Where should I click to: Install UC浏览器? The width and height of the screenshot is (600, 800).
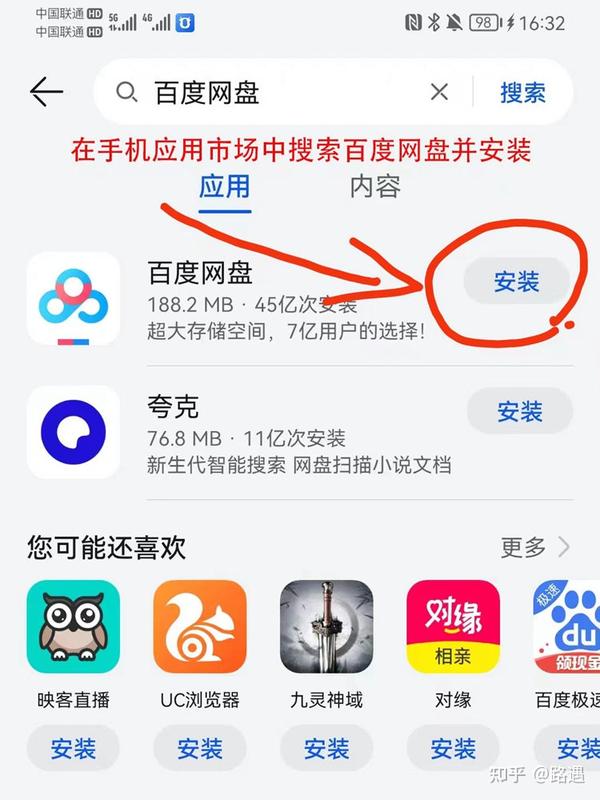(x=200, y=748)
